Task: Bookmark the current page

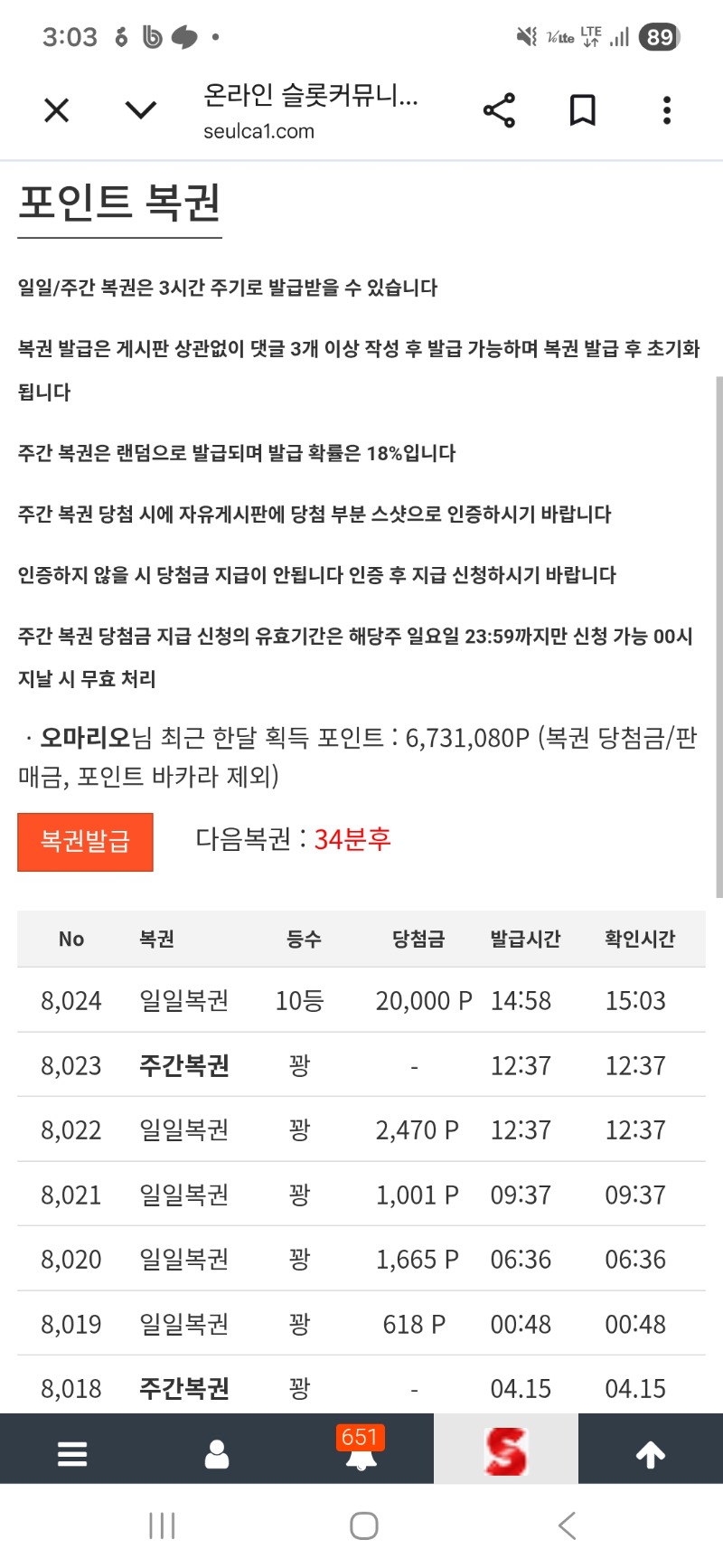Action: click(583, 110)
